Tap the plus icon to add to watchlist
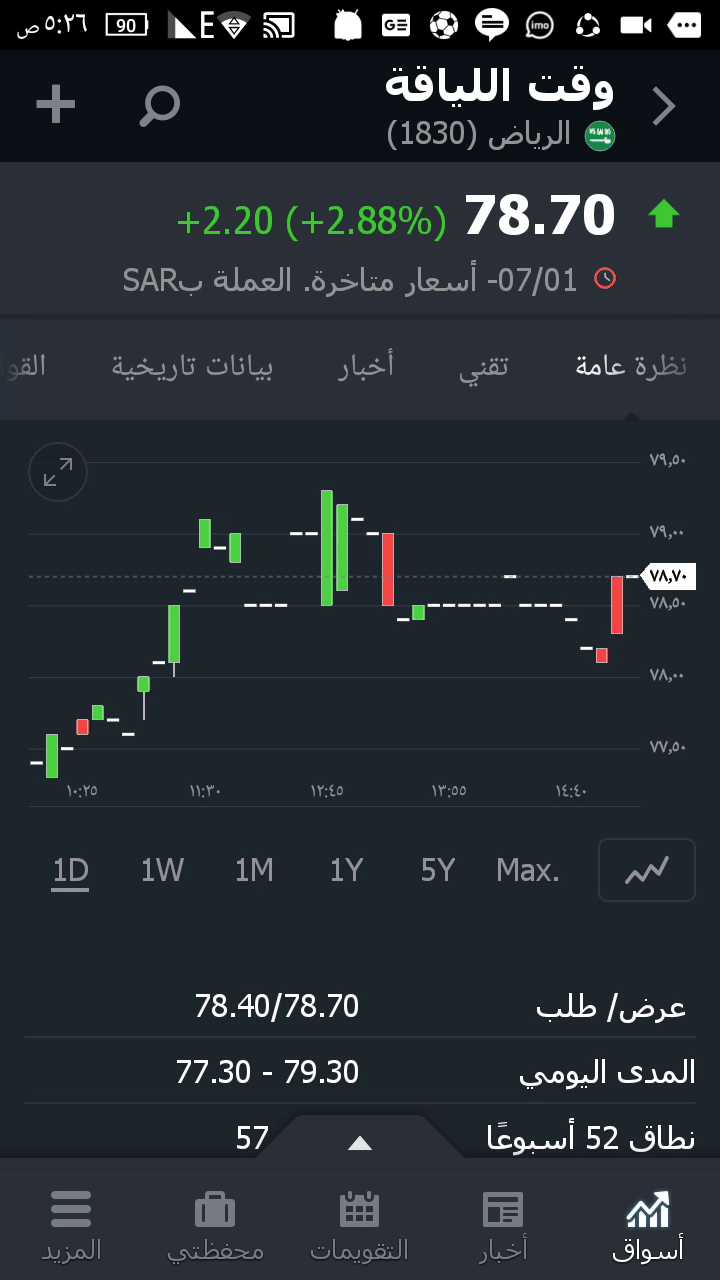Image resolution: width=720 pixels, height=1280 pixels. coord(56,105)
